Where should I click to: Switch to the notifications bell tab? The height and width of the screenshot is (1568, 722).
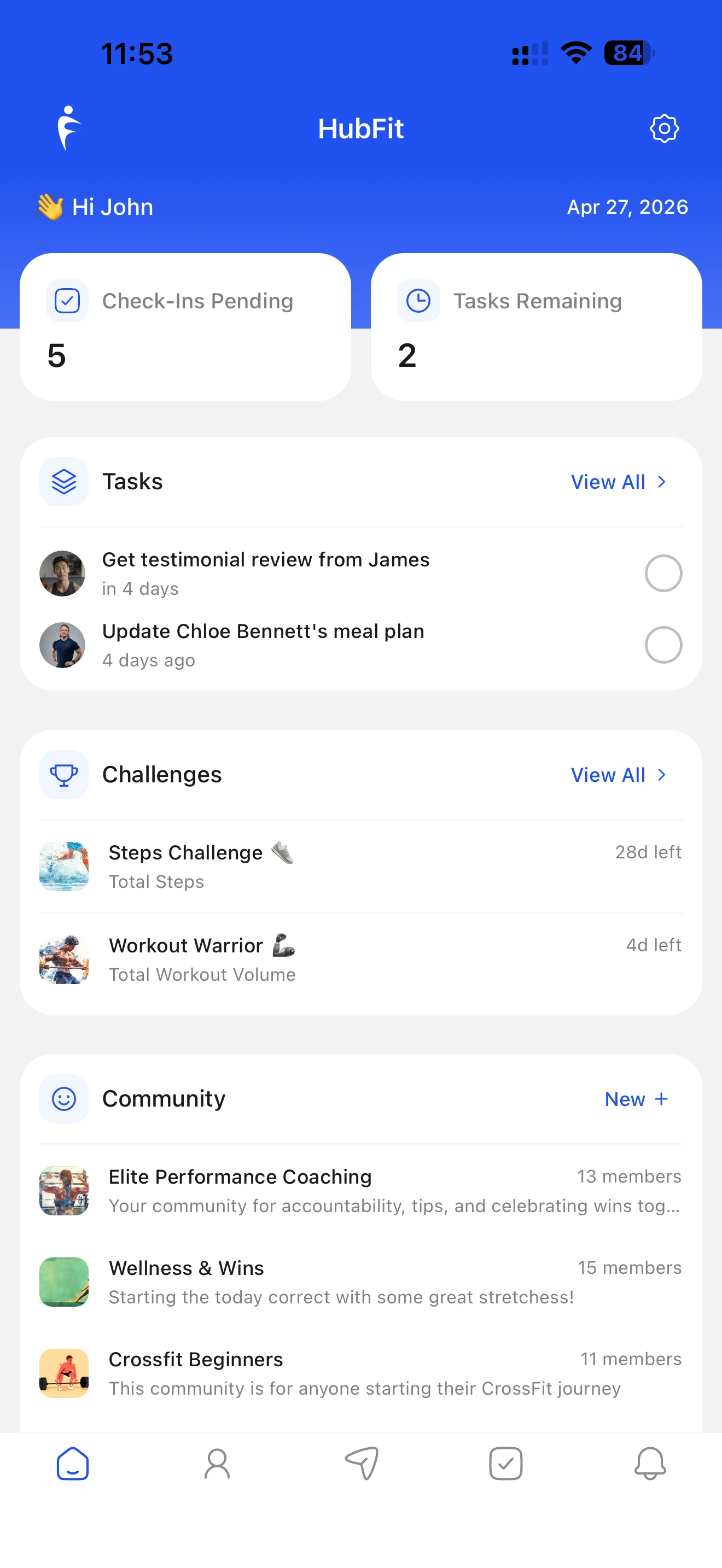tap(650, 1464)
